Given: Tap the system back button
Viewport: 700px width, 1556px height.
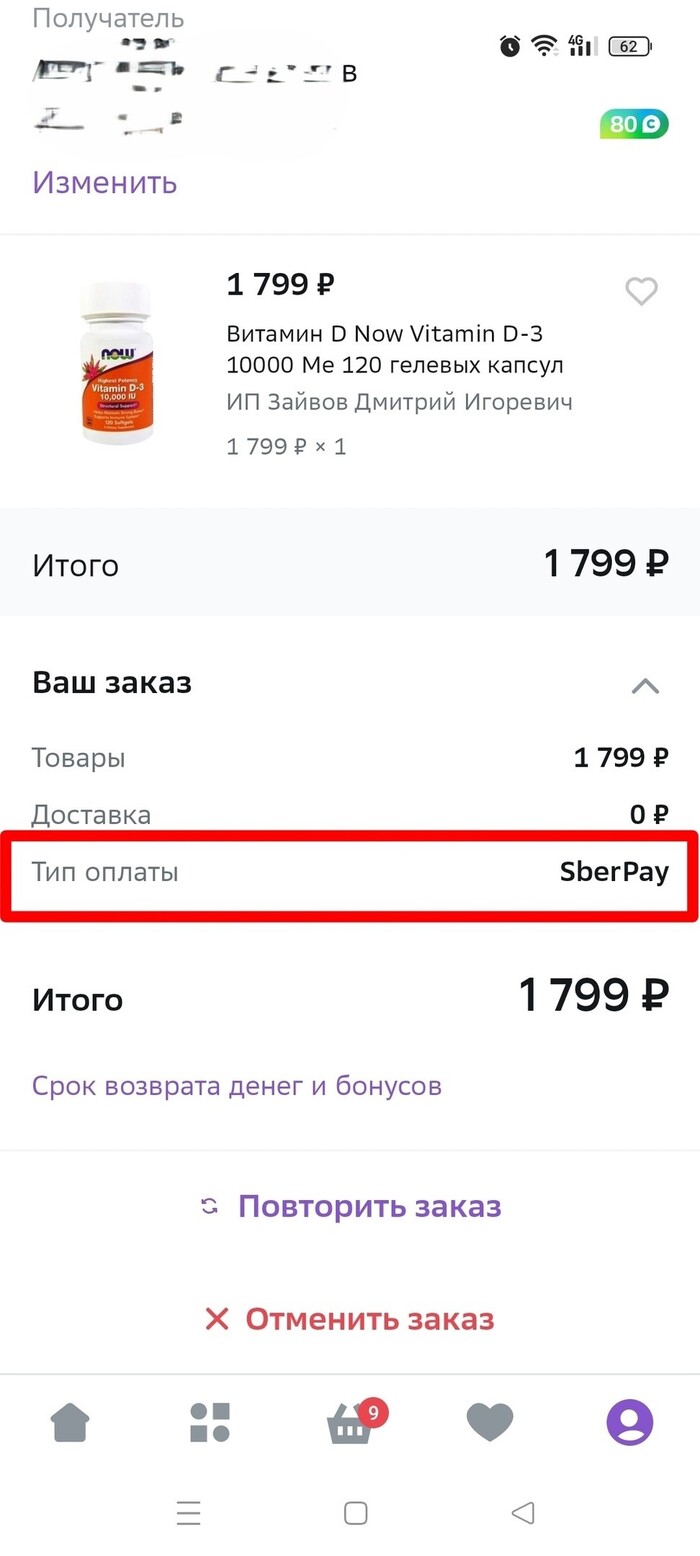Looking at the screenshot, I should pyautogui.click(x=522, y=1513).
